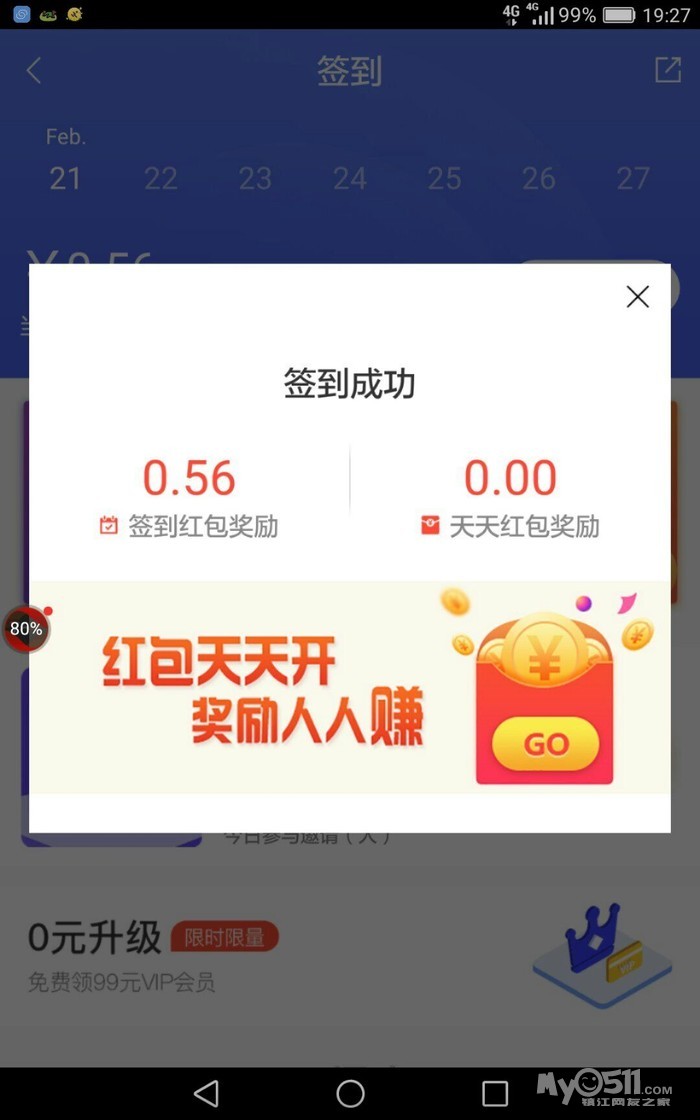Close the 签到成功 dialog
Viewport: 700px width, 1120px height.
pyautogui.click(x=637, y=296)
